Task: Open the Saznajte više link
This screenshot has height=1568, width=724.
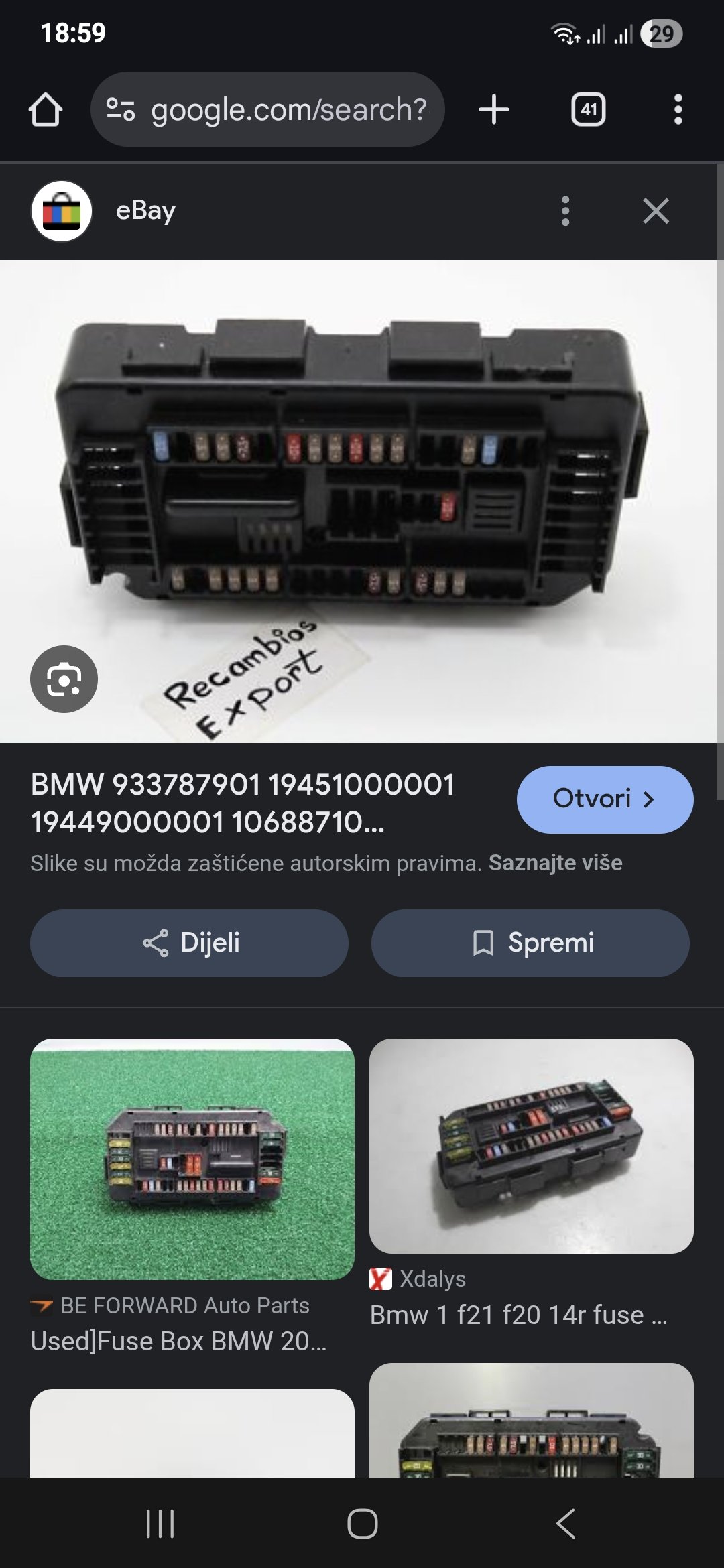Action: point(555,863)
